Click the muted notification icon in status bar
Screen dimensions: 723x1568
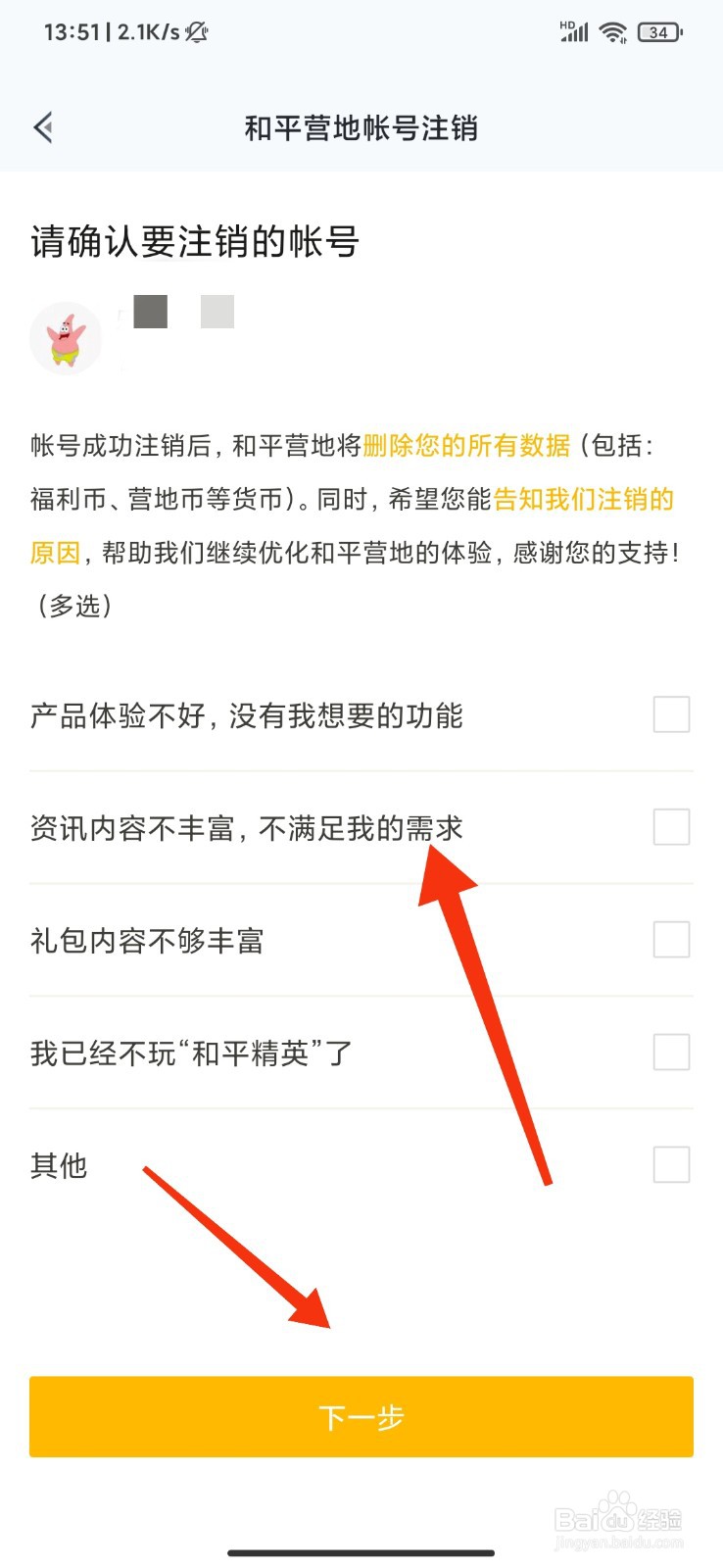[196, 31]
